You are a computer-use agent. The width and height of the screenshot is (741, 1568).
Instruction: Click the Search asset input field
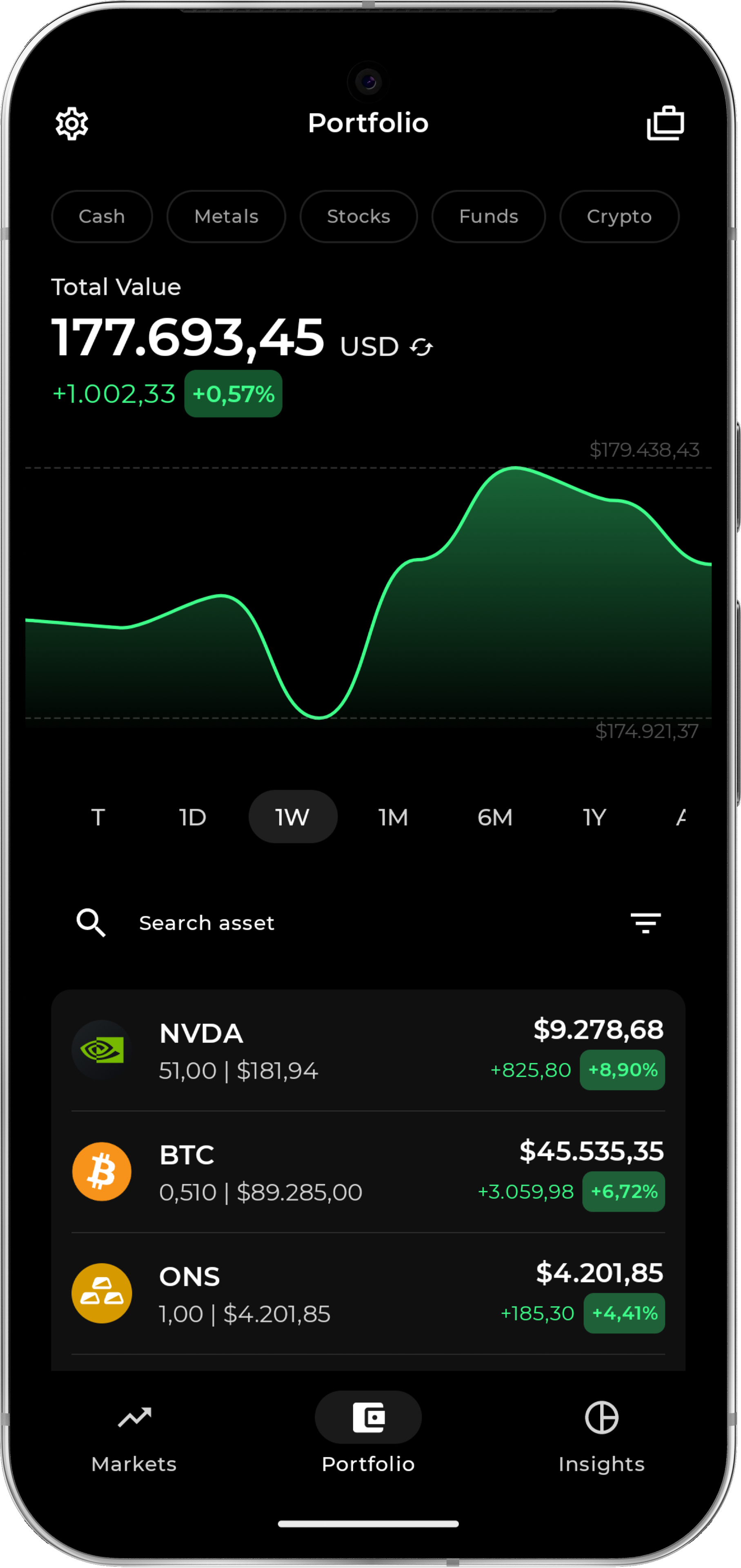tap(207, 922)
